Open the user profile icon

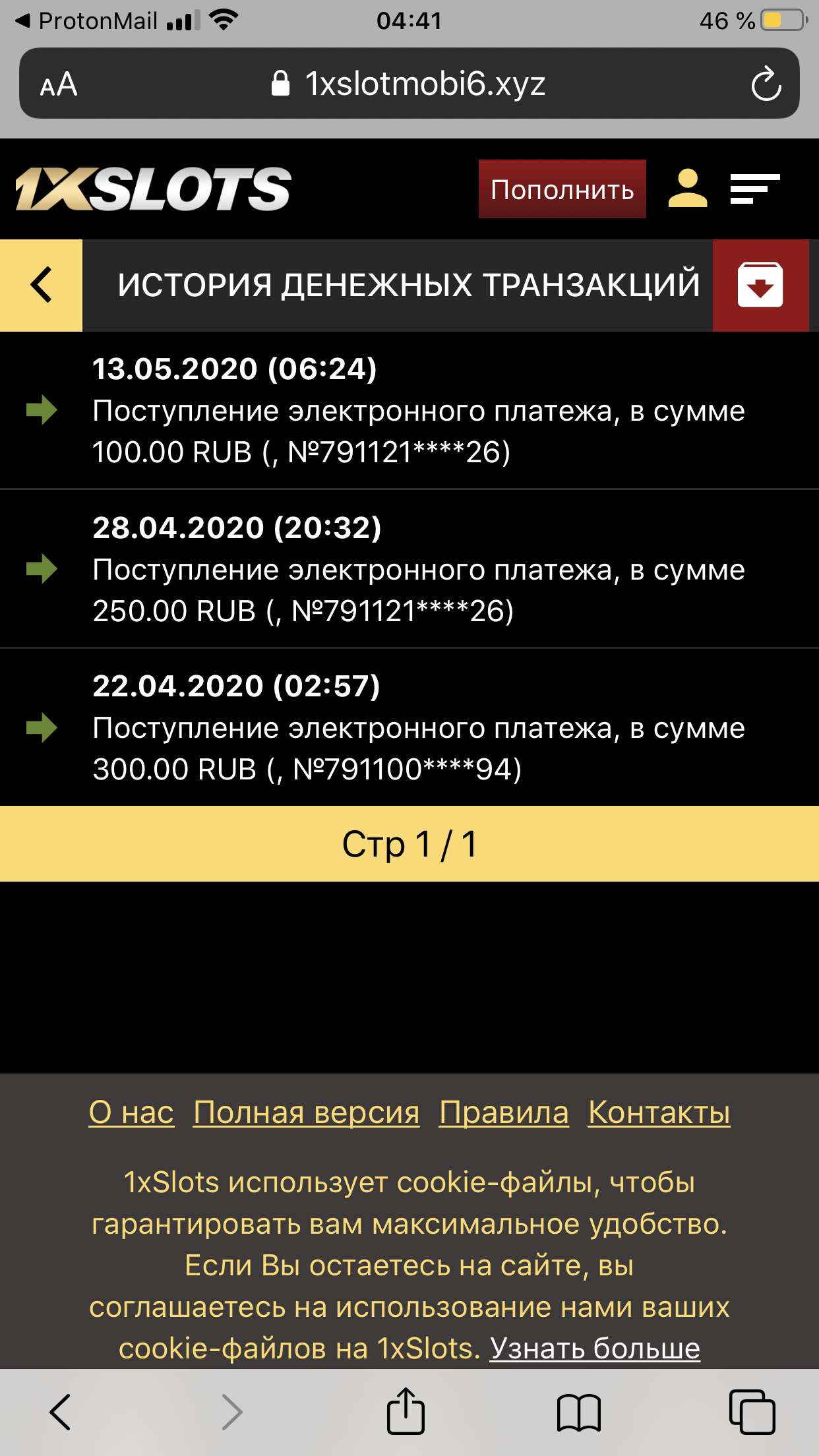687,189
